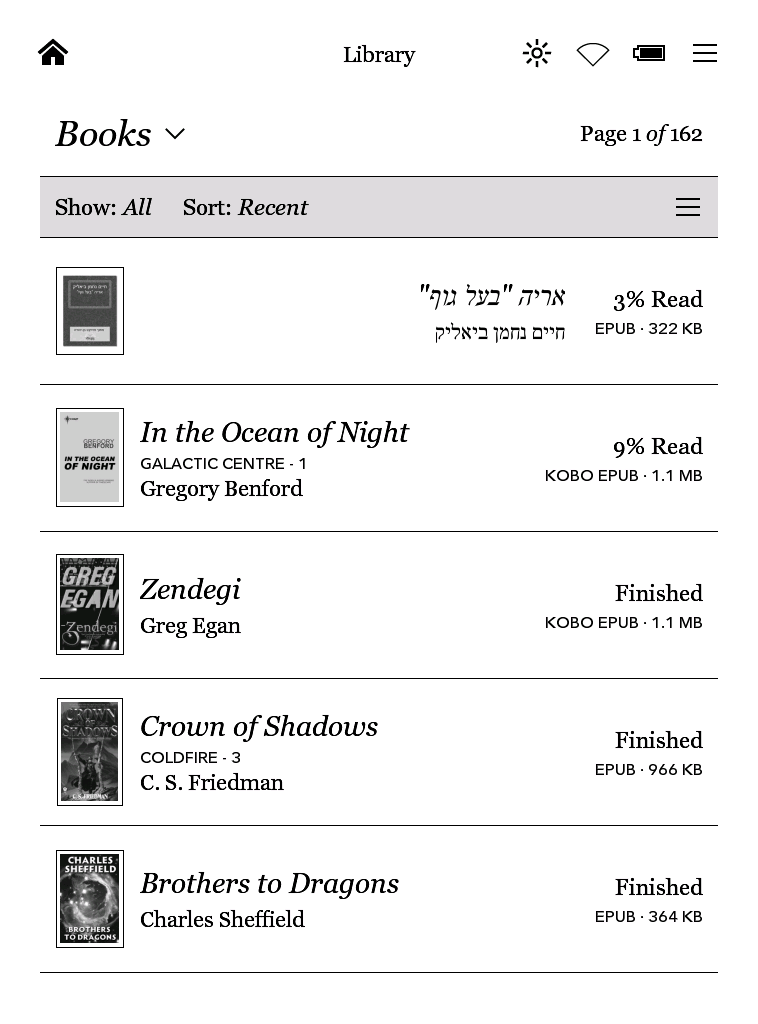The width and height of the screenshot is (758, 1024).
Task: Open brightness settings sun icon
Action: [537, 54]
